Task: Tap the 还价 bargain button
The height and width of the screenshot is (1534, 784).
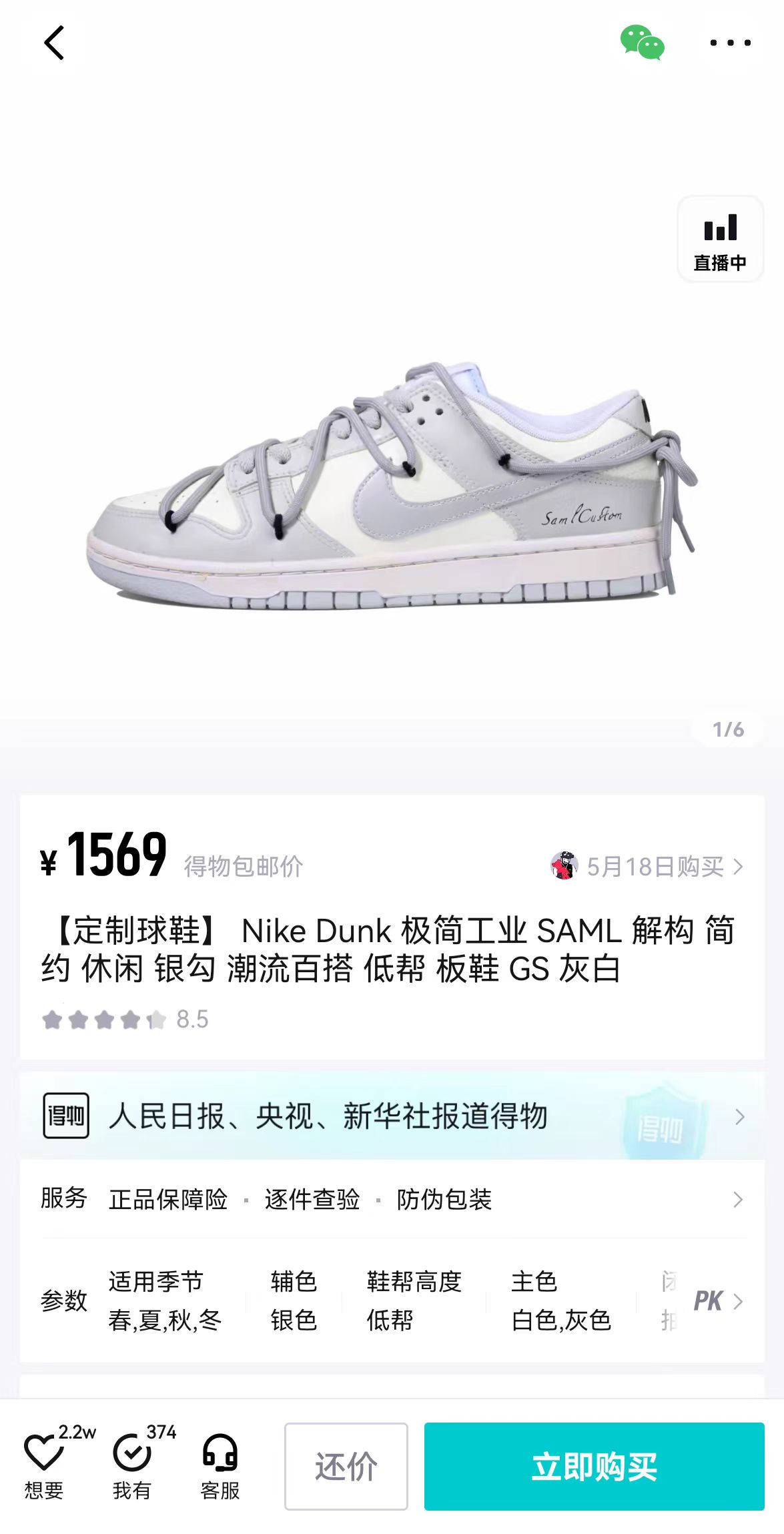Action: tap(346, 1466)
